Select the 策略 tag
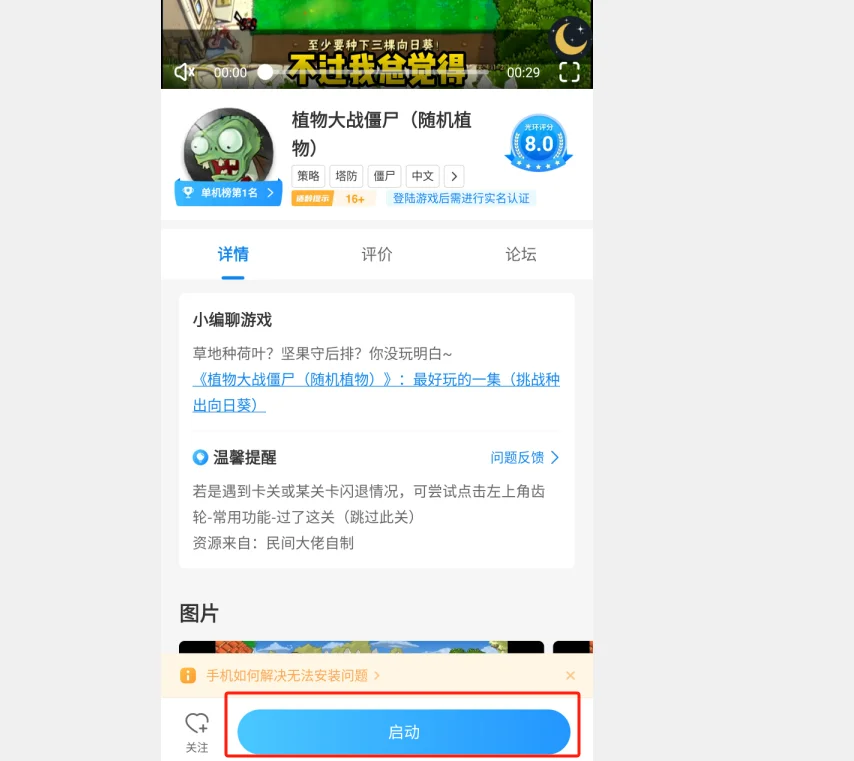The image size is (854, 761). (x=308, y=176)
